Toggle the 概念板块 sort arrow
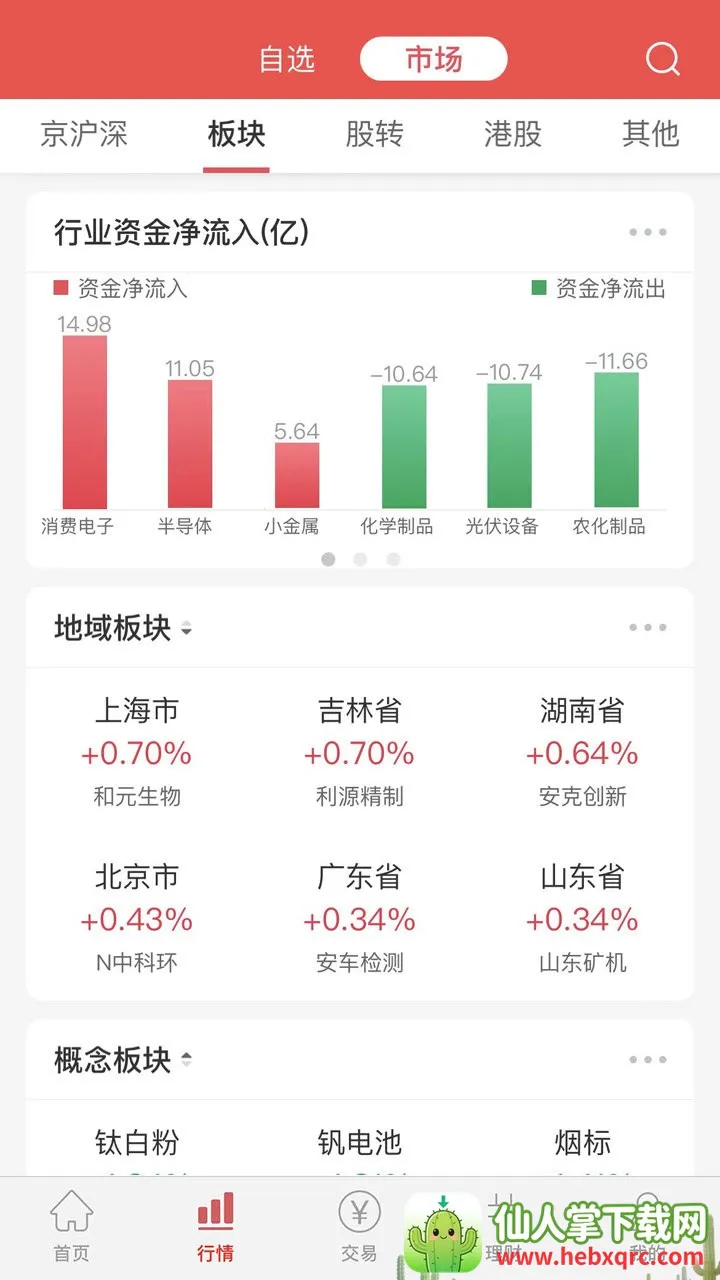The width and height of the screenshot is (720, 1280). coord(186,1060)
